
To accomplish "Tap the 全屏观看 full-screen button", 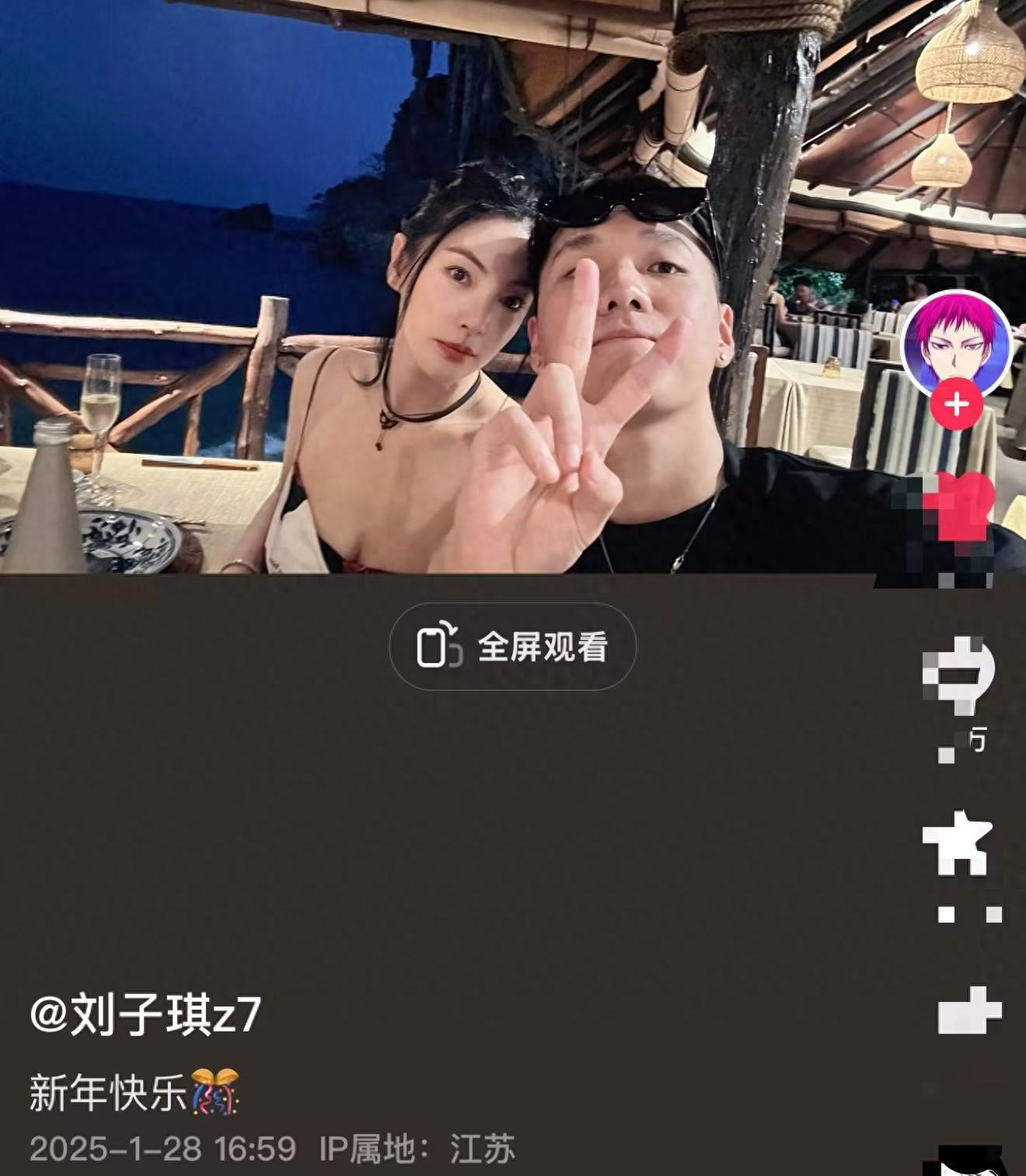I will [x=512, y=646].
